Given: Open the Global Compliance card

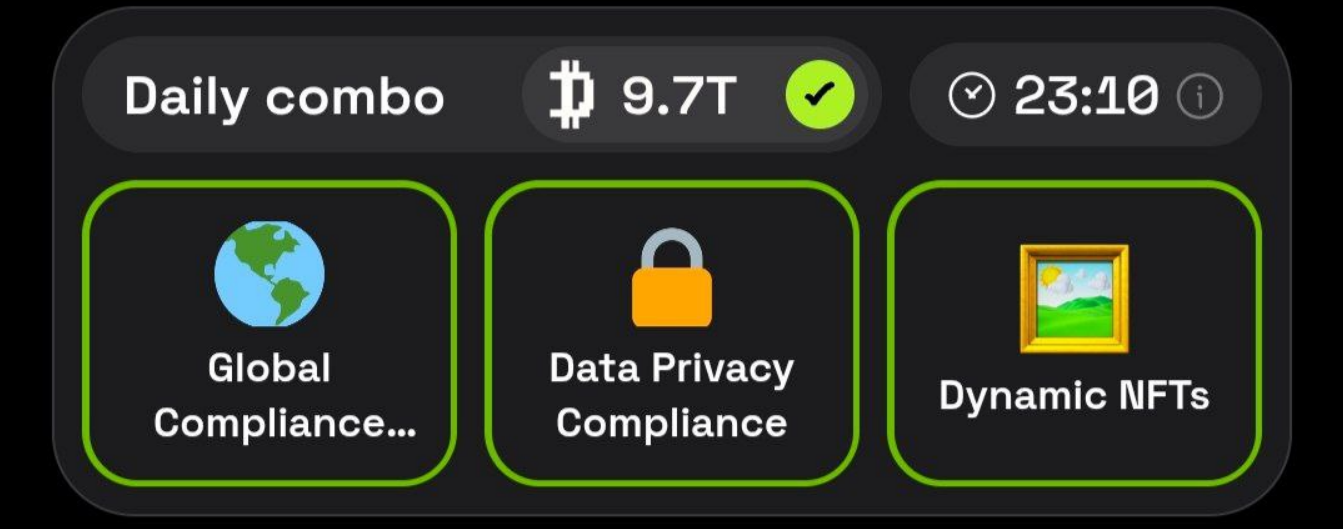Looking at the screenshot, I should 269,332.
